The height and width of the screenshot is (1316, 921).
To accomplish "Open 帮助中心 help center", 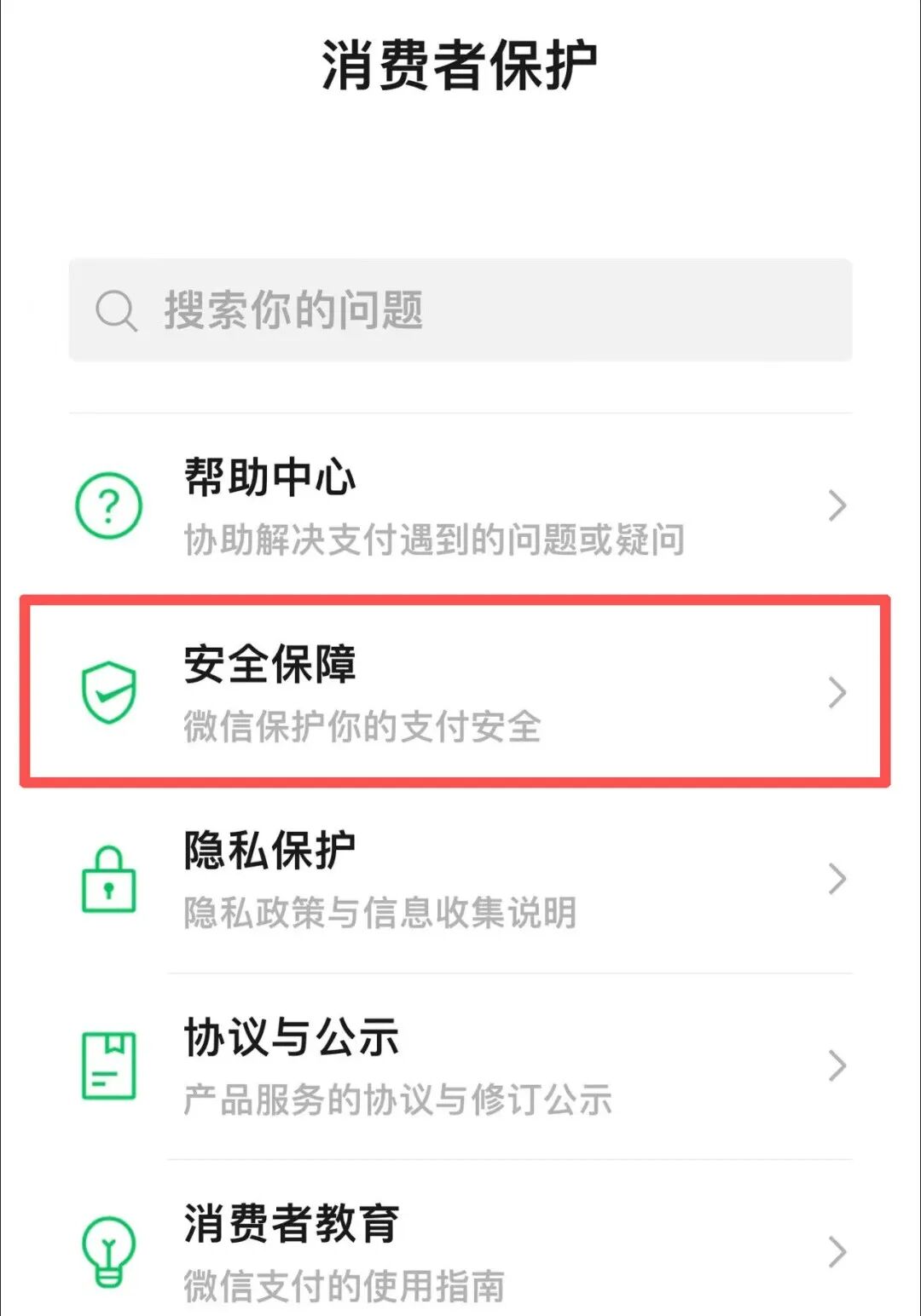I will (x=460, y=506).
